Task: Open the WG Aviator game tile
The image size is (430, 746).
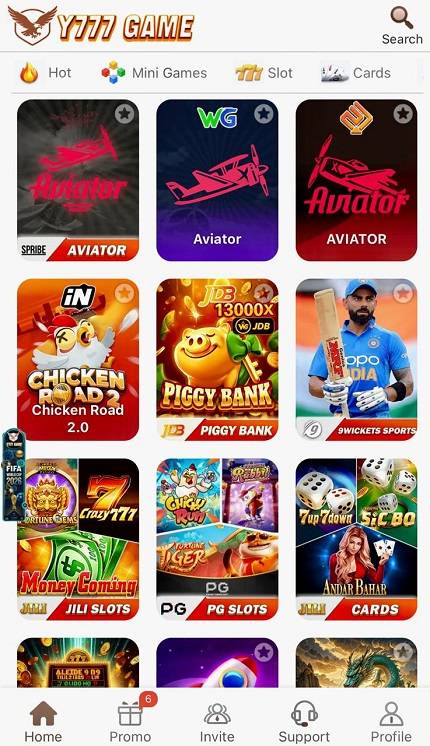Action: [217, 180]
